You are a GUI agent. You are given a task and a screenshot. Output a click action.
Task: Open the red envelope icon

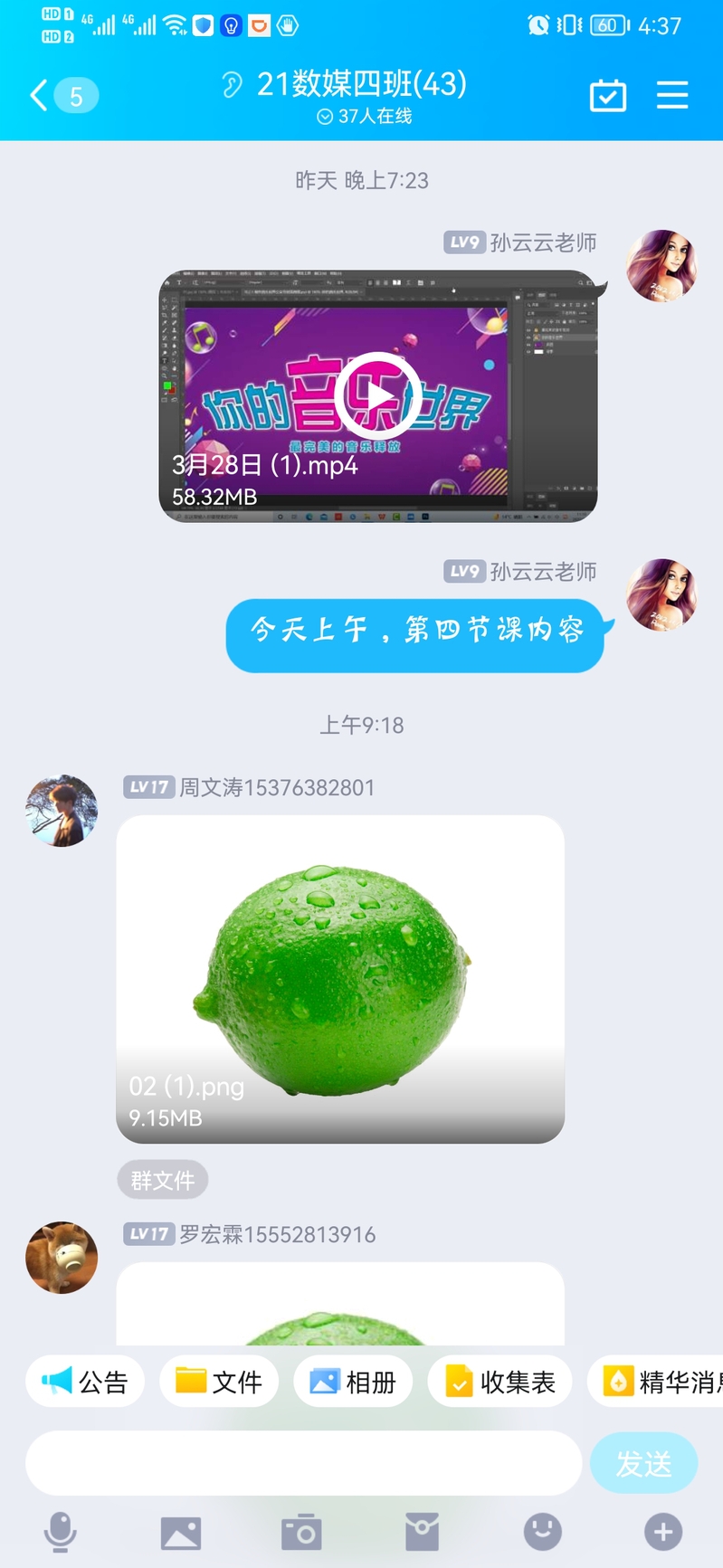(422, 1533)
